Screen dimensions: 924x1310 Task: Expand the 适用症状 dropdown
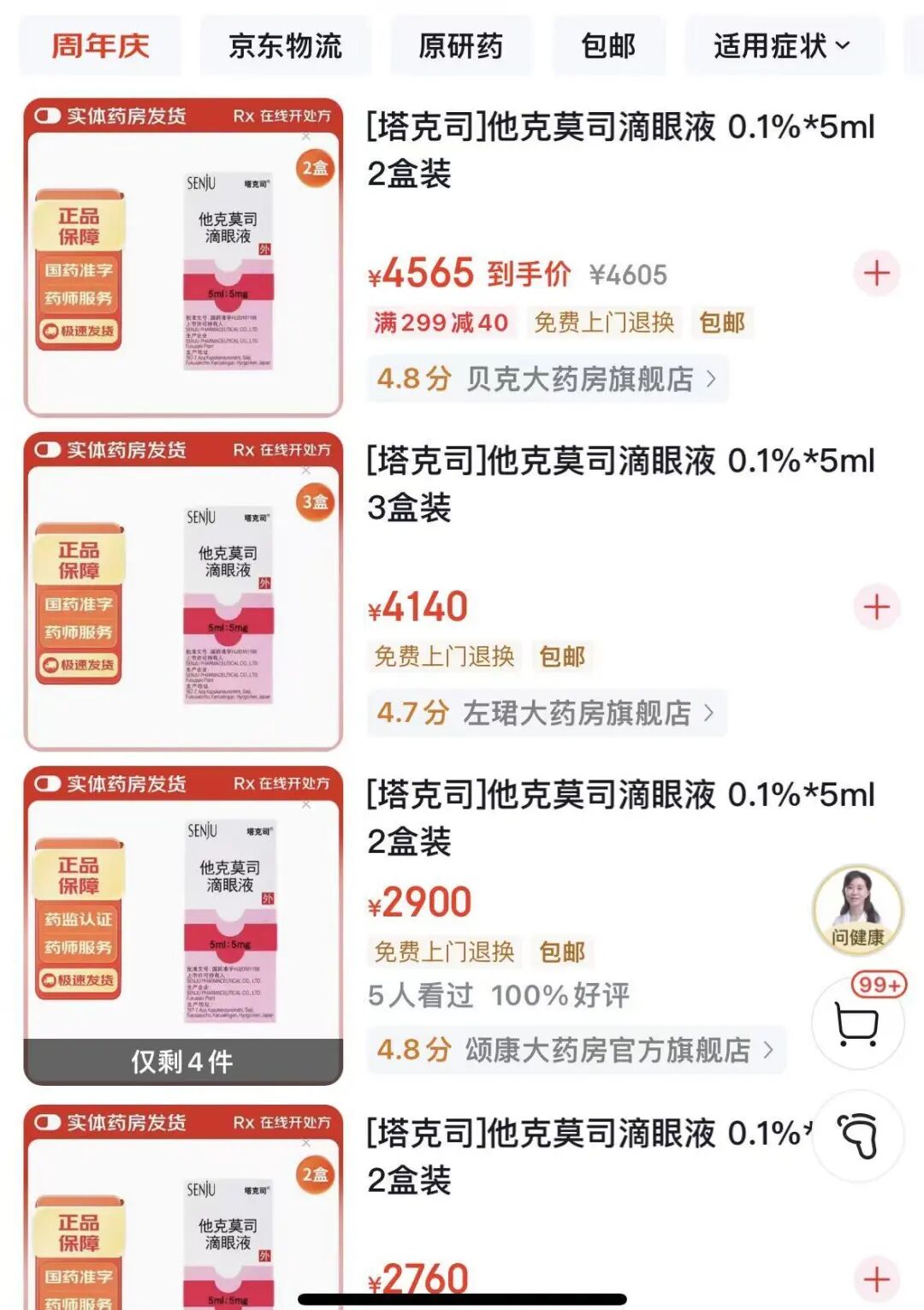coord(782,45)
